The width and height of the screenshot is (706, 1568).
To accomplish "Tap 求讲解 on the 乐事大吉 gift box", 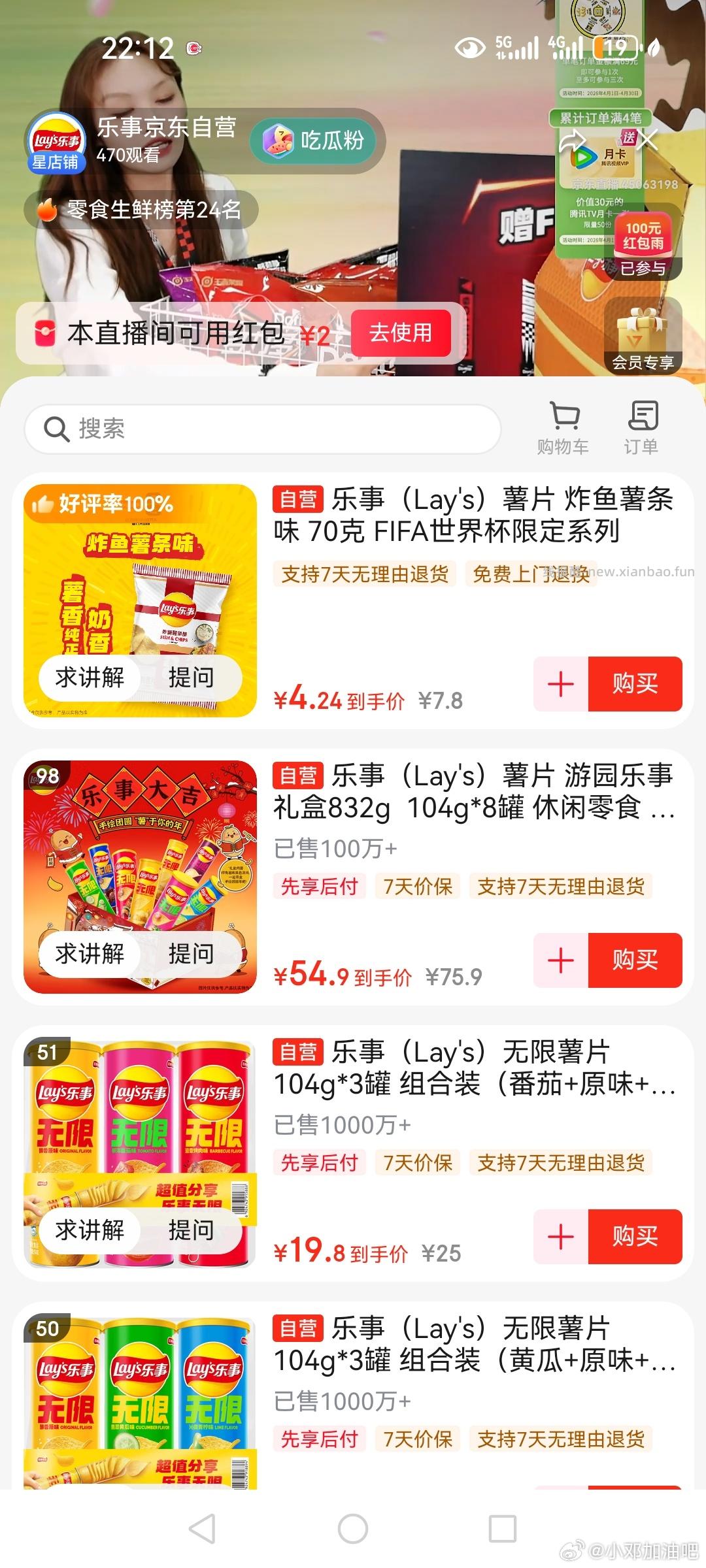I will (90, 954).
